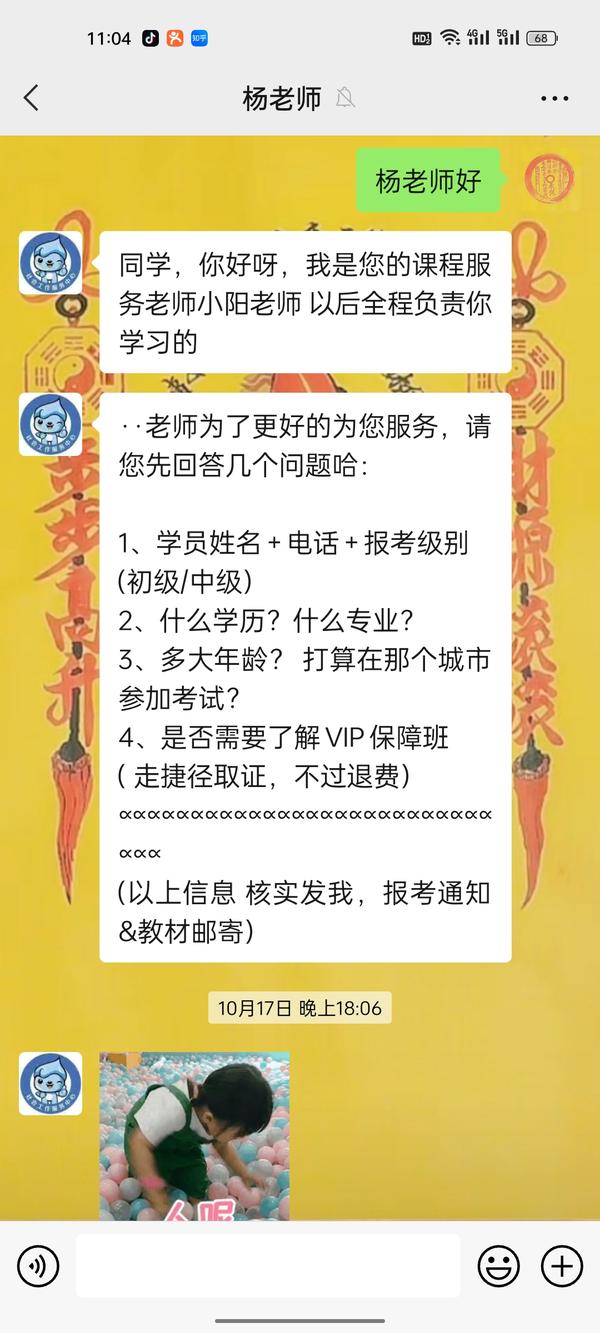The image size is (600, 1333).
Task: Switch to voice input mode
Action: [x=38, y=1266]
